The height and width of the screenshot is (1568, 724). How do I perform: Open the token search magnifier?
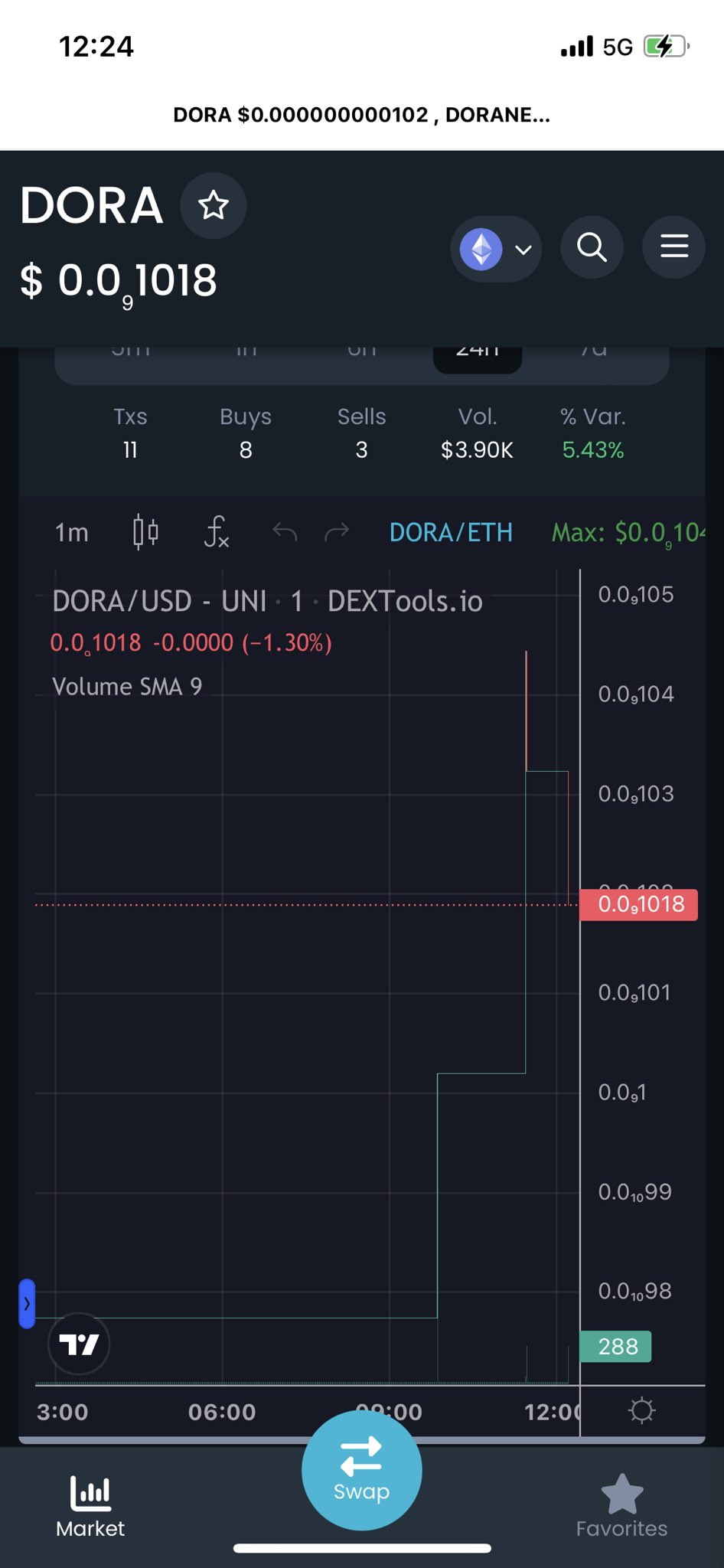coord(592,247)
